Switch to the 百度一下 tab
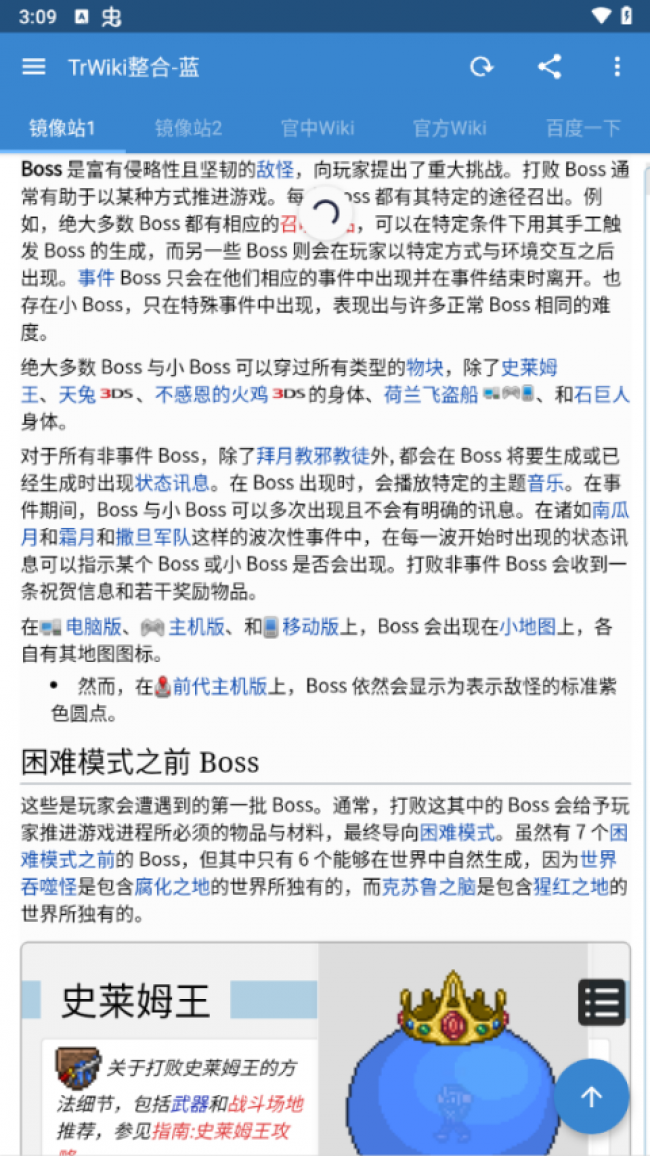 coord(583,128)
